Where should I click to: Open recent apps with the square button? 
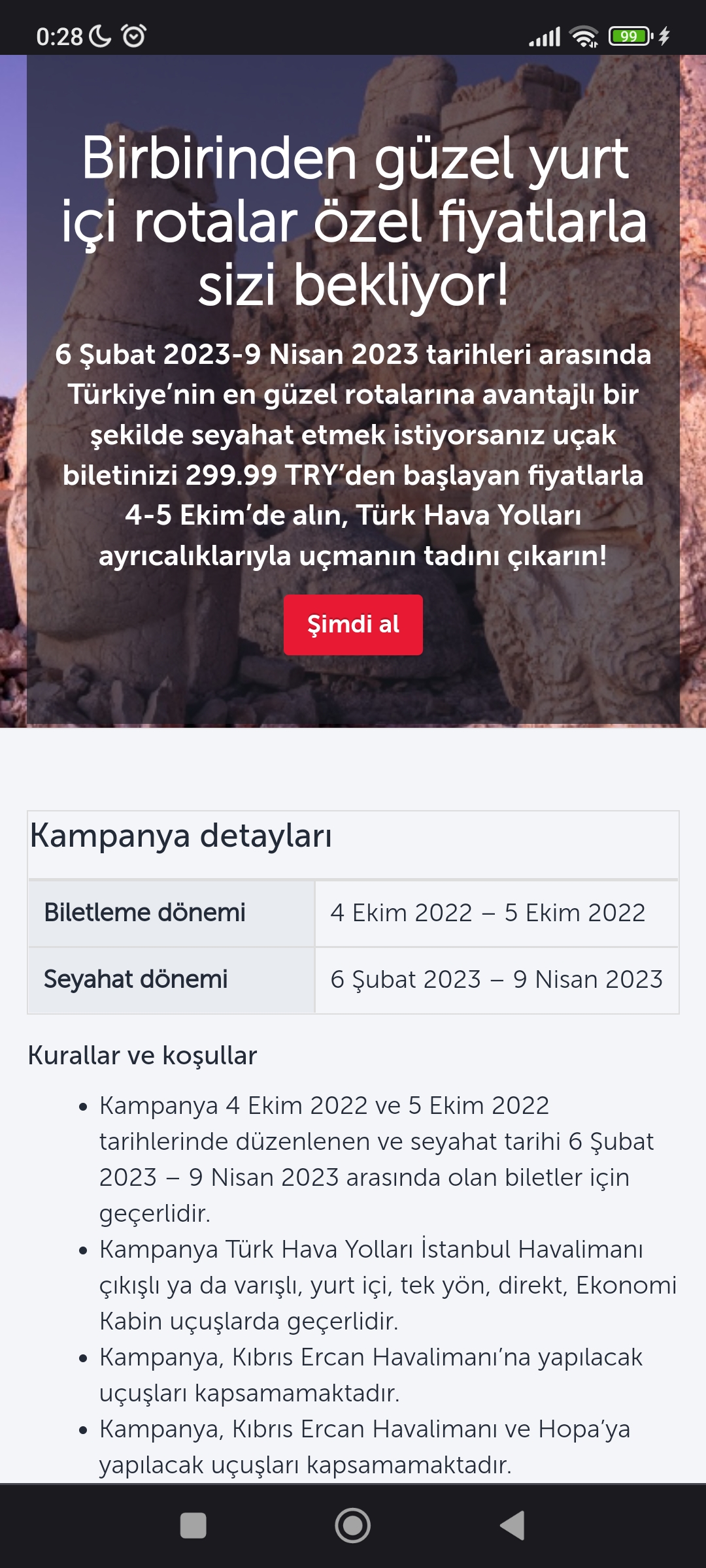[x=193, y=1526]
